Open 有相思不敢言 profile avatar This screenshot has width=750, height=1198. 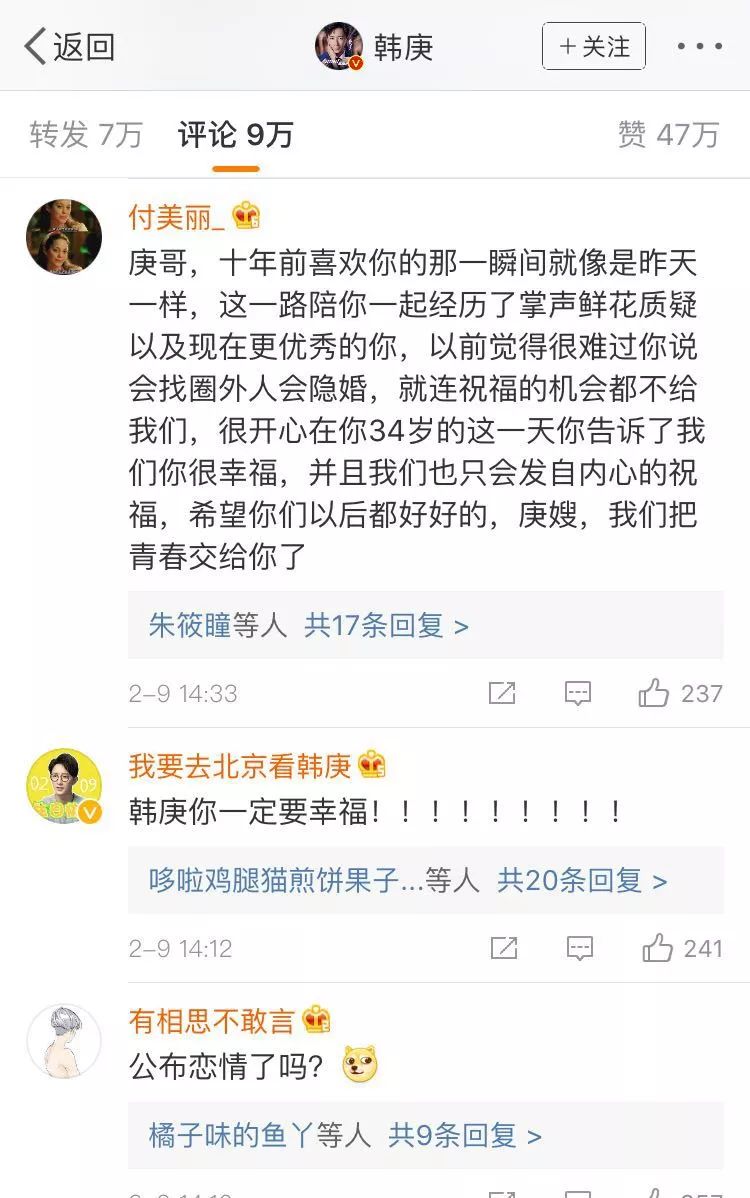(x=64, y=1041)
